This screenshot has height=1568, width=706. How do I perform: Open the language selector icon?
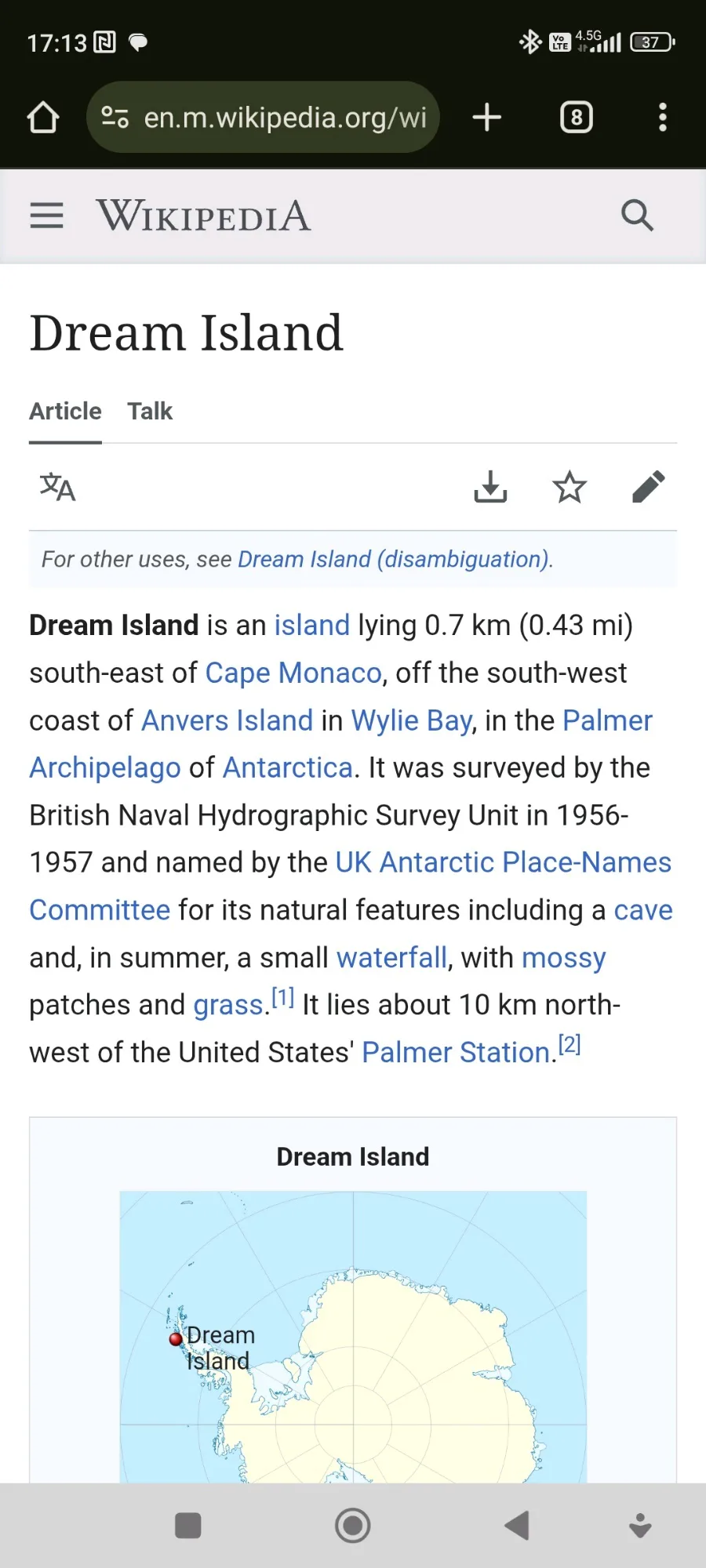tap(57, 487)
